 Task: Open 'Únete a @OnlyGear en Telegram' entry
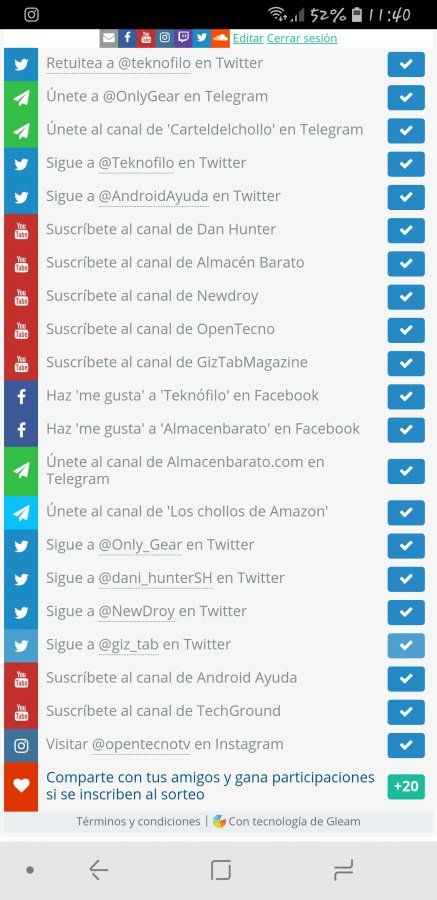(218, 97)
